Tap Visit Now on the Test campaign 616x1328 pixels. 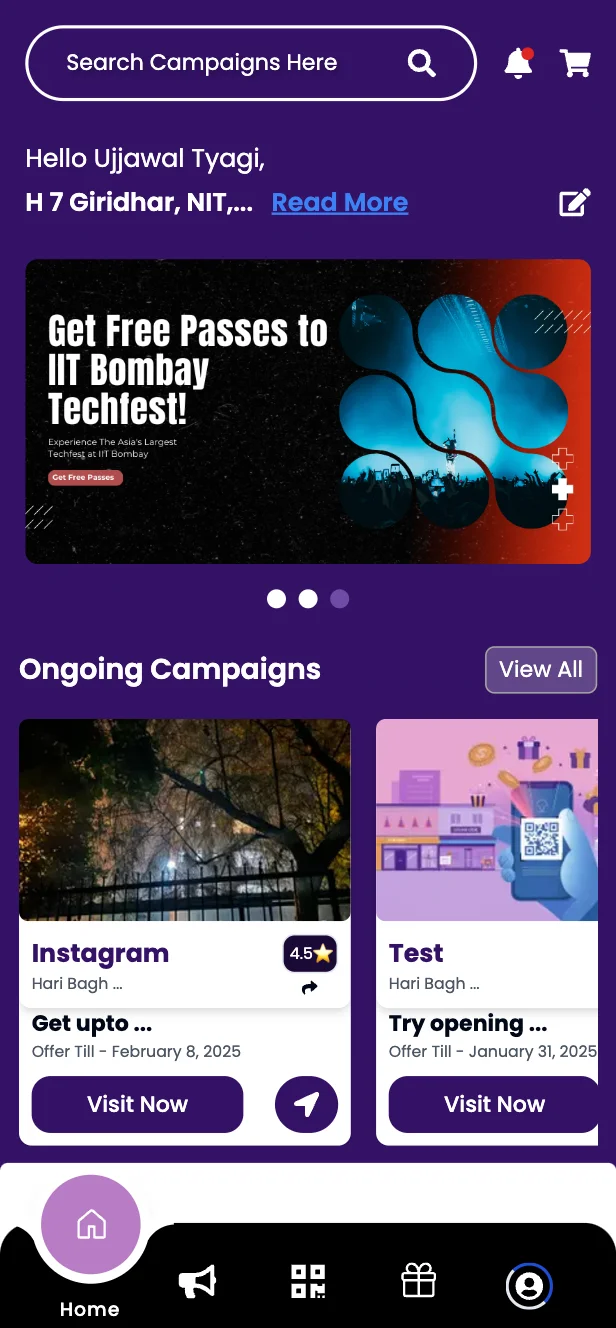tap(494, 1104)
